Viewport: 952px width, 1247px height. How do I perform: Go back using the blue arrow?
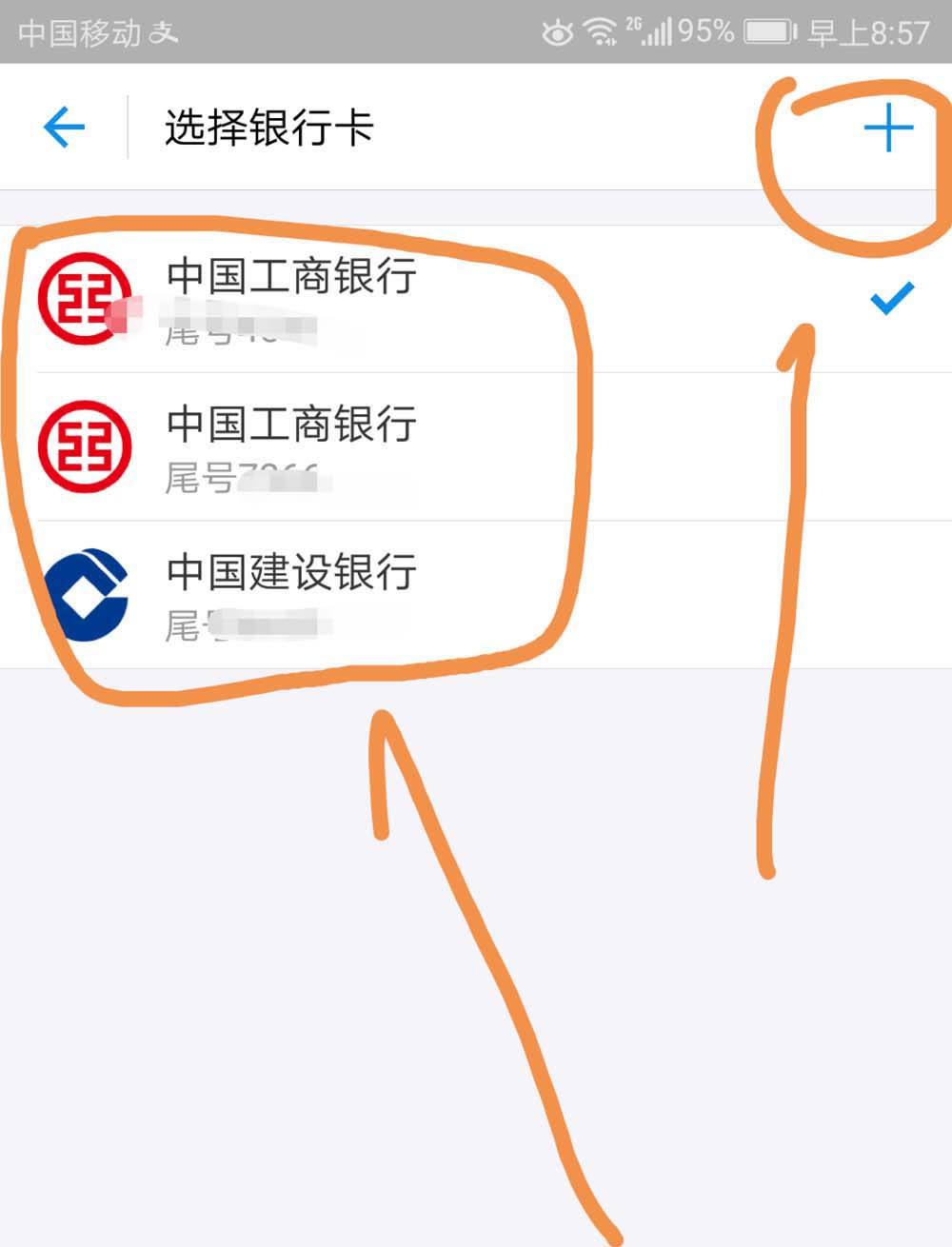65,128
